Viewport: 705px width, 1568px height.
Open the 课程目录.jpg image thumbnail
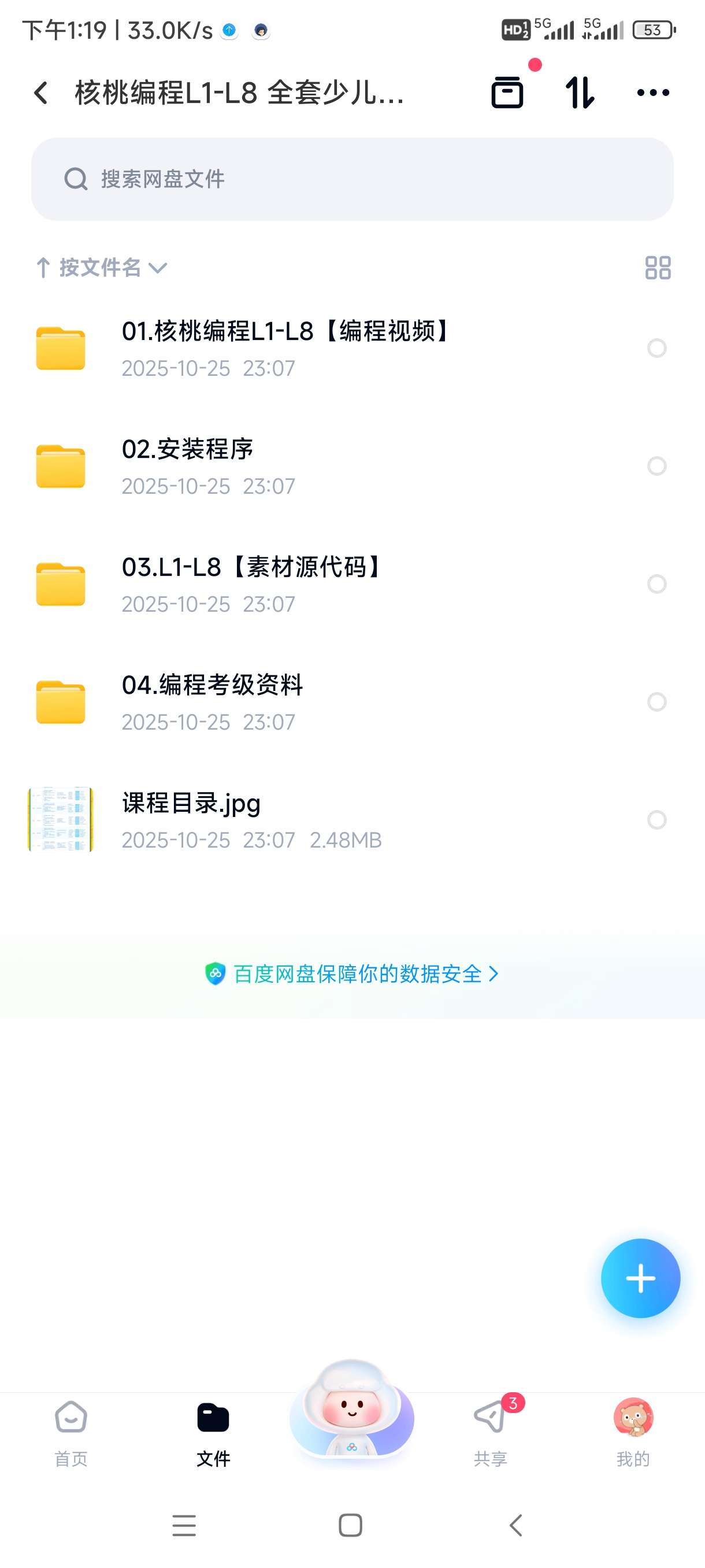[60, 819]
